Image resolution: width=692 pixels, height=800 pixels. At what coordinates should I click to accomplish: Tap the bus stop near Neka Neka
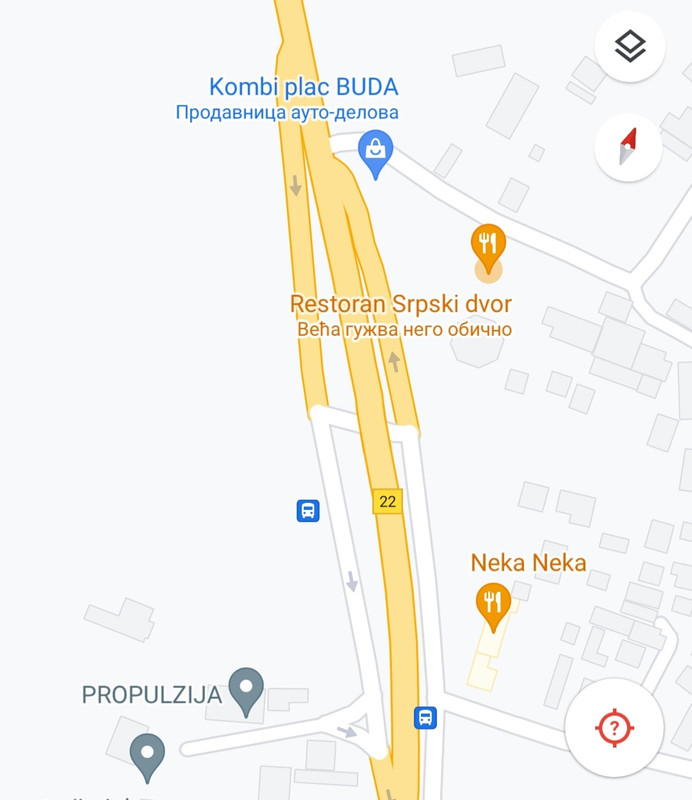coord(426,718)
